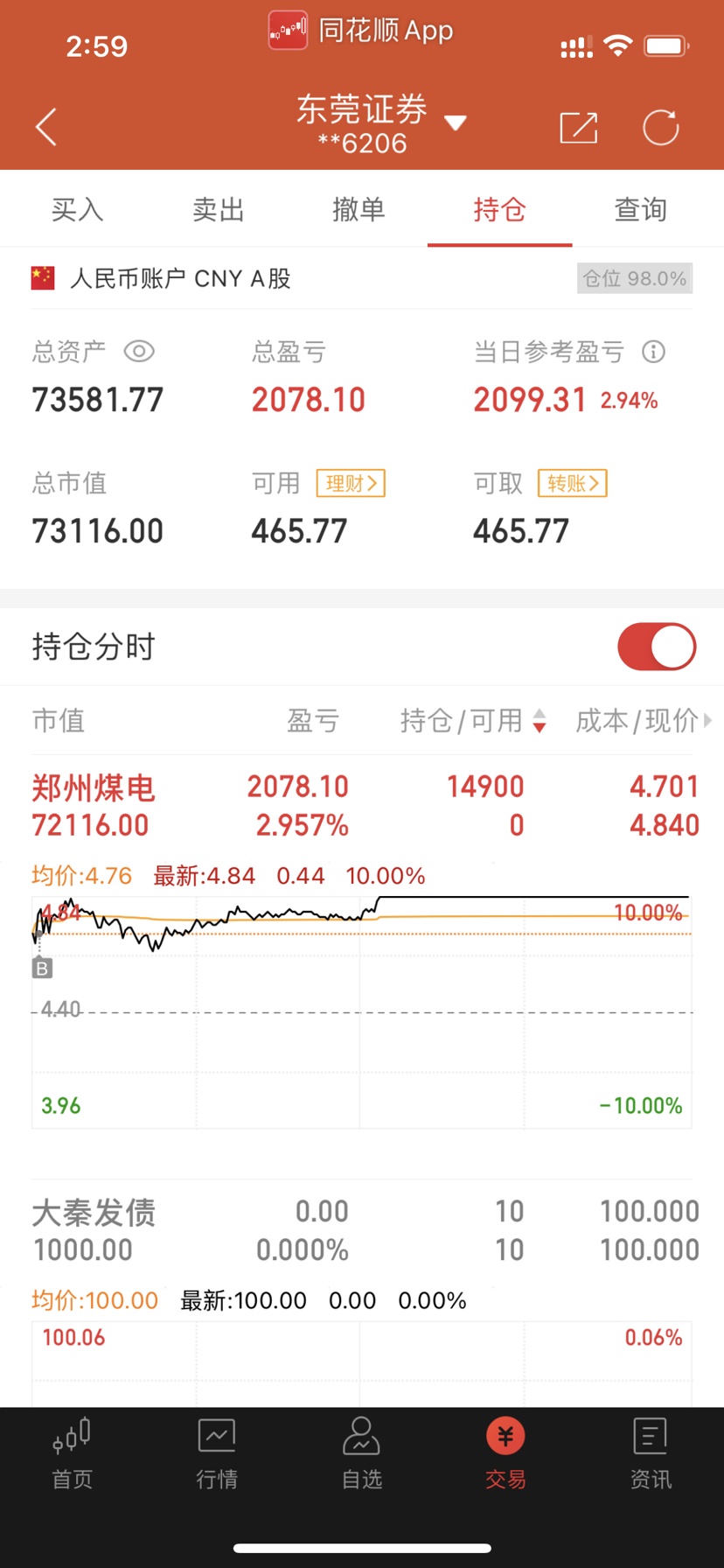Switch to the 买入 tab

(77, 209)
